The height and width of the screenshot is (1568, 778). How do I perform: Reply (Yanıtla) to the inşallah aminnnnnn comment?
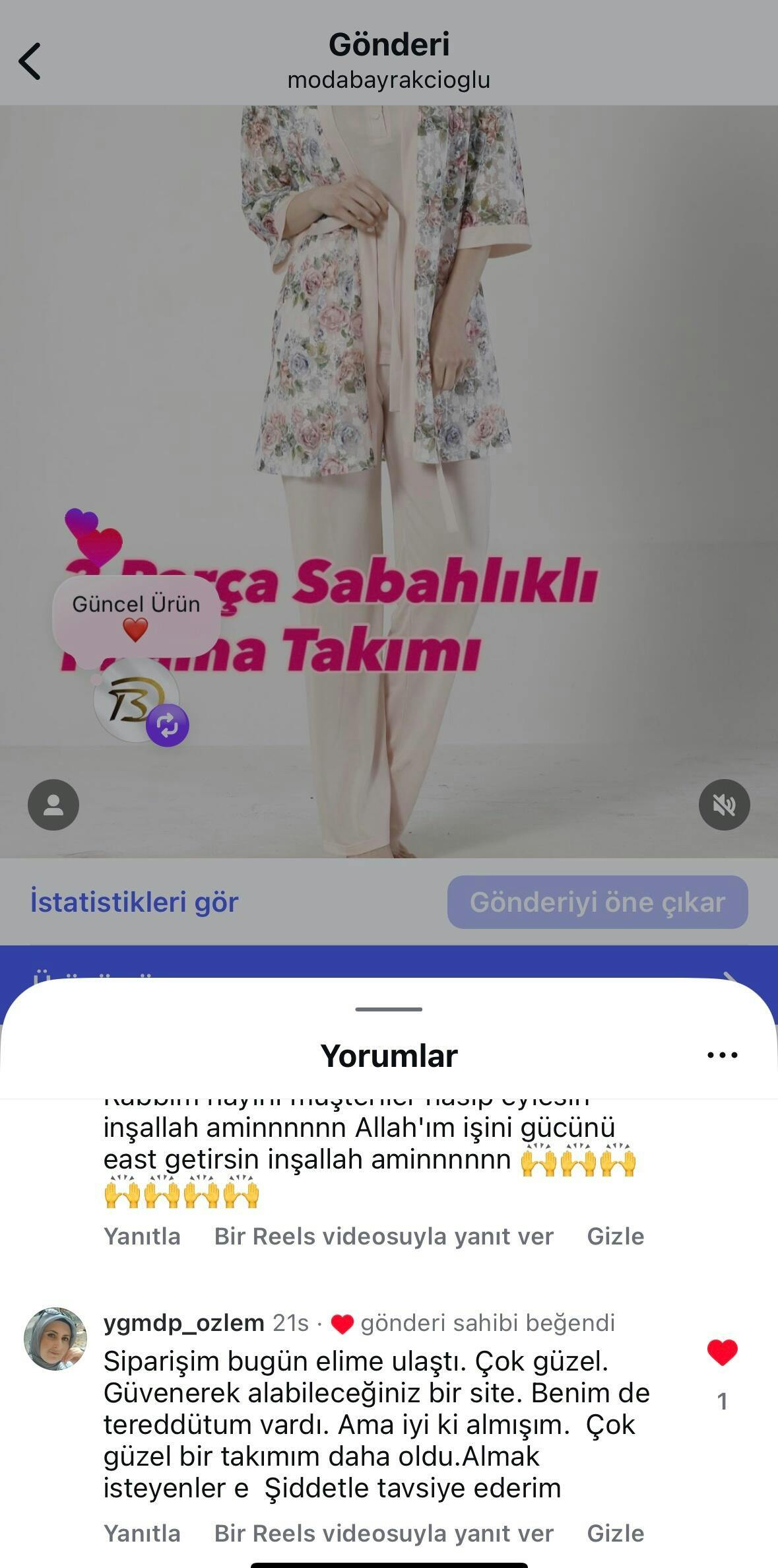(142, 1236)
